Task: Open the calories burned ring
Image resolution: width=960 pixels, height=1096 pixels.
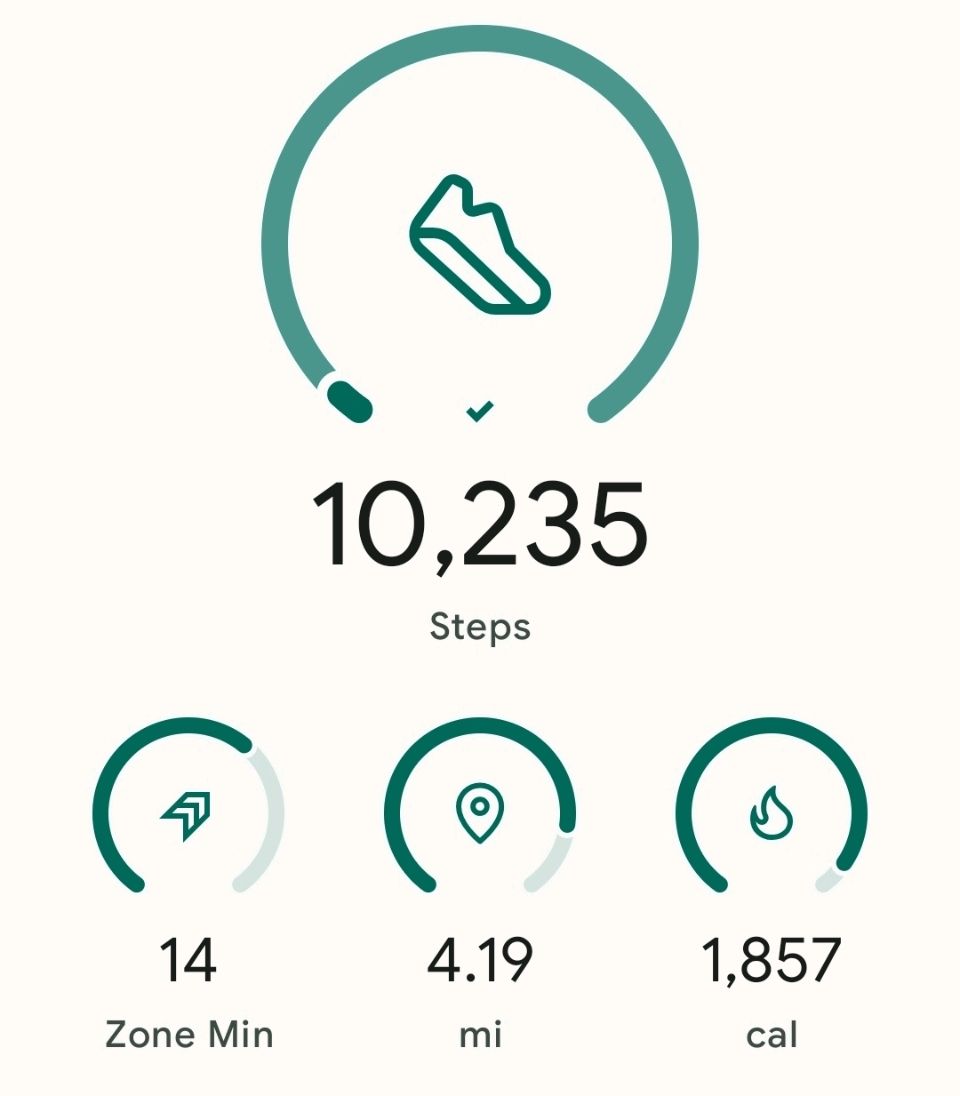Action: click(772, 812)
